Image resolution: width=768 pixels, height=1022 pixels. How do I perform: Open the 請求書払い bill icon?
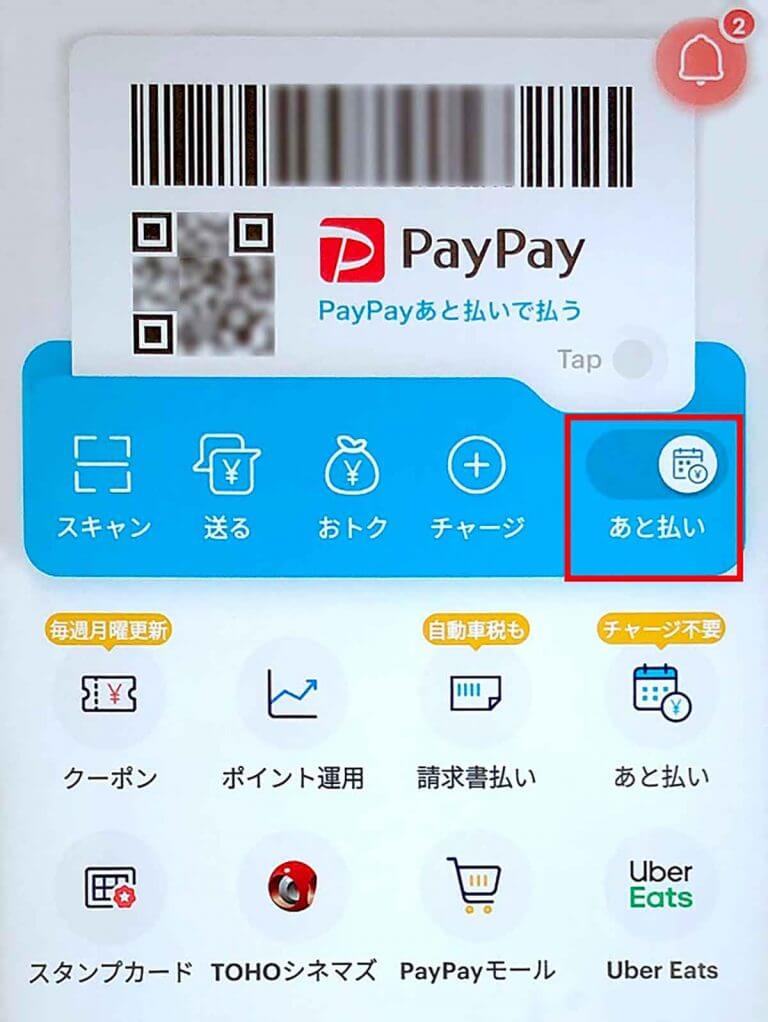(475, 693)
